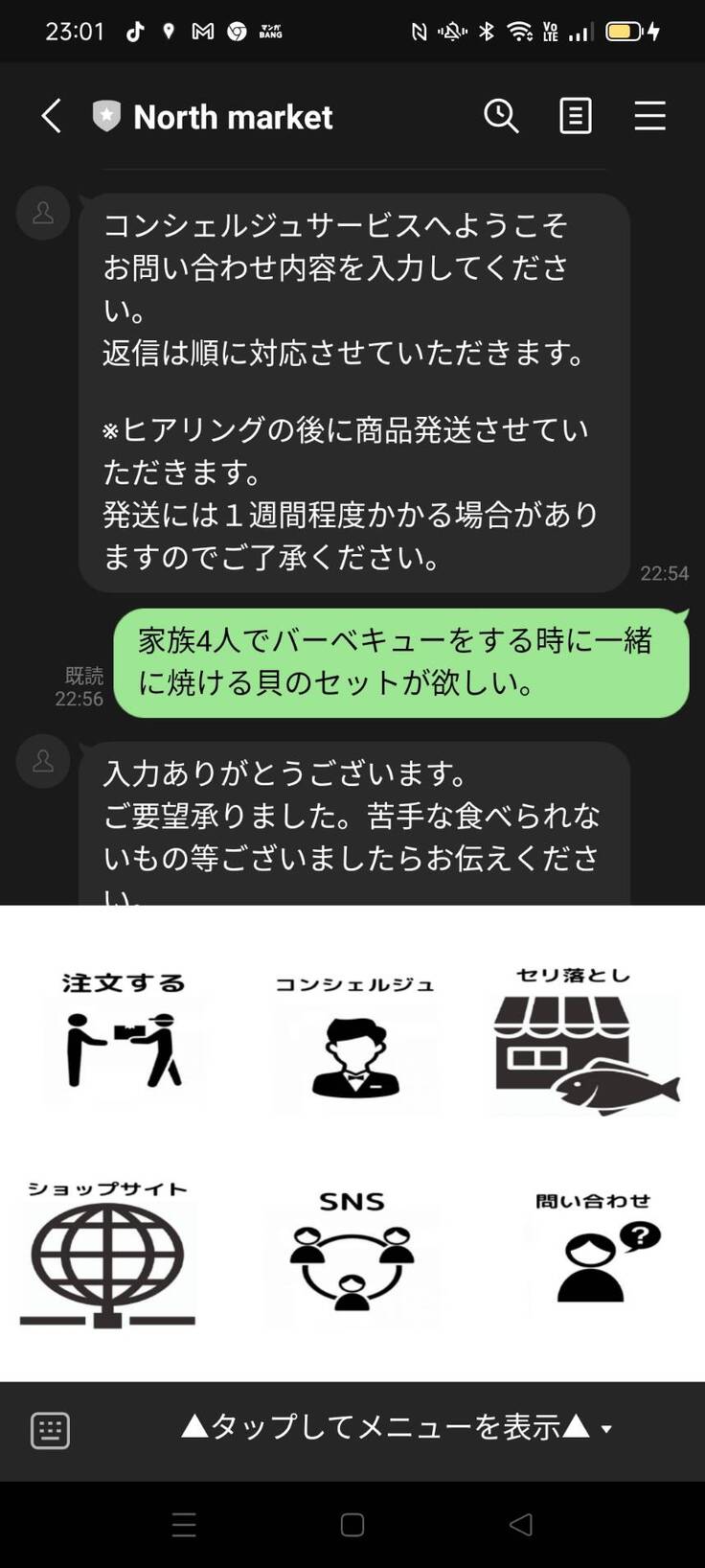The width and height of the screenshot is (705, 1568).
Task: Open the hamburger chat menu
Action: 649,117
